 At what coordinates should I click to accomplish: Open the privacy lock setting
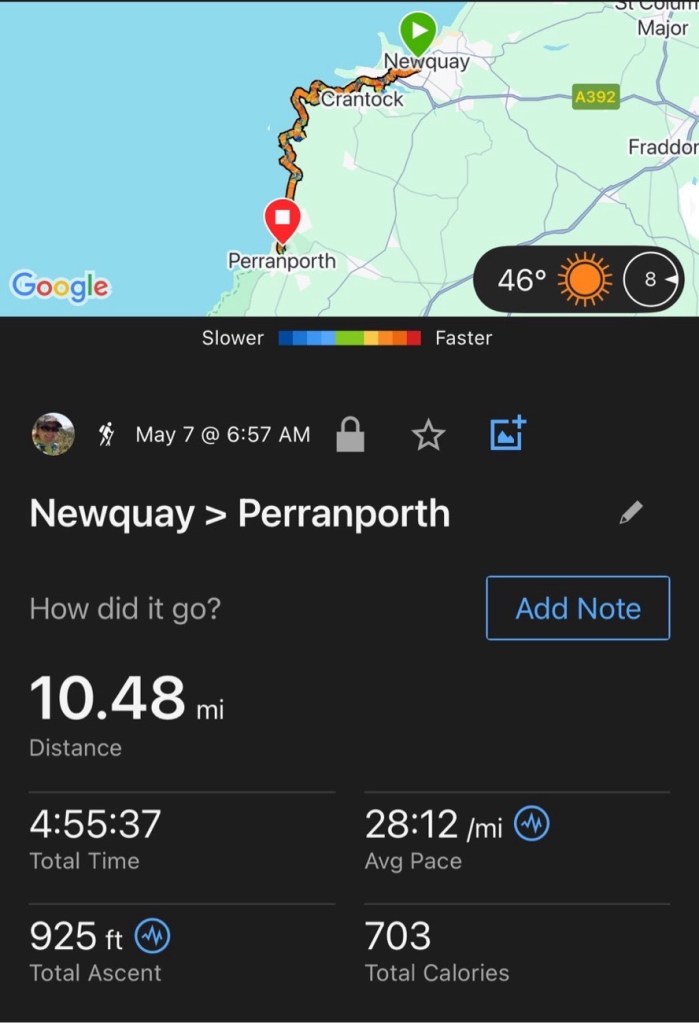pyautogui.click(x=350, y=435)
